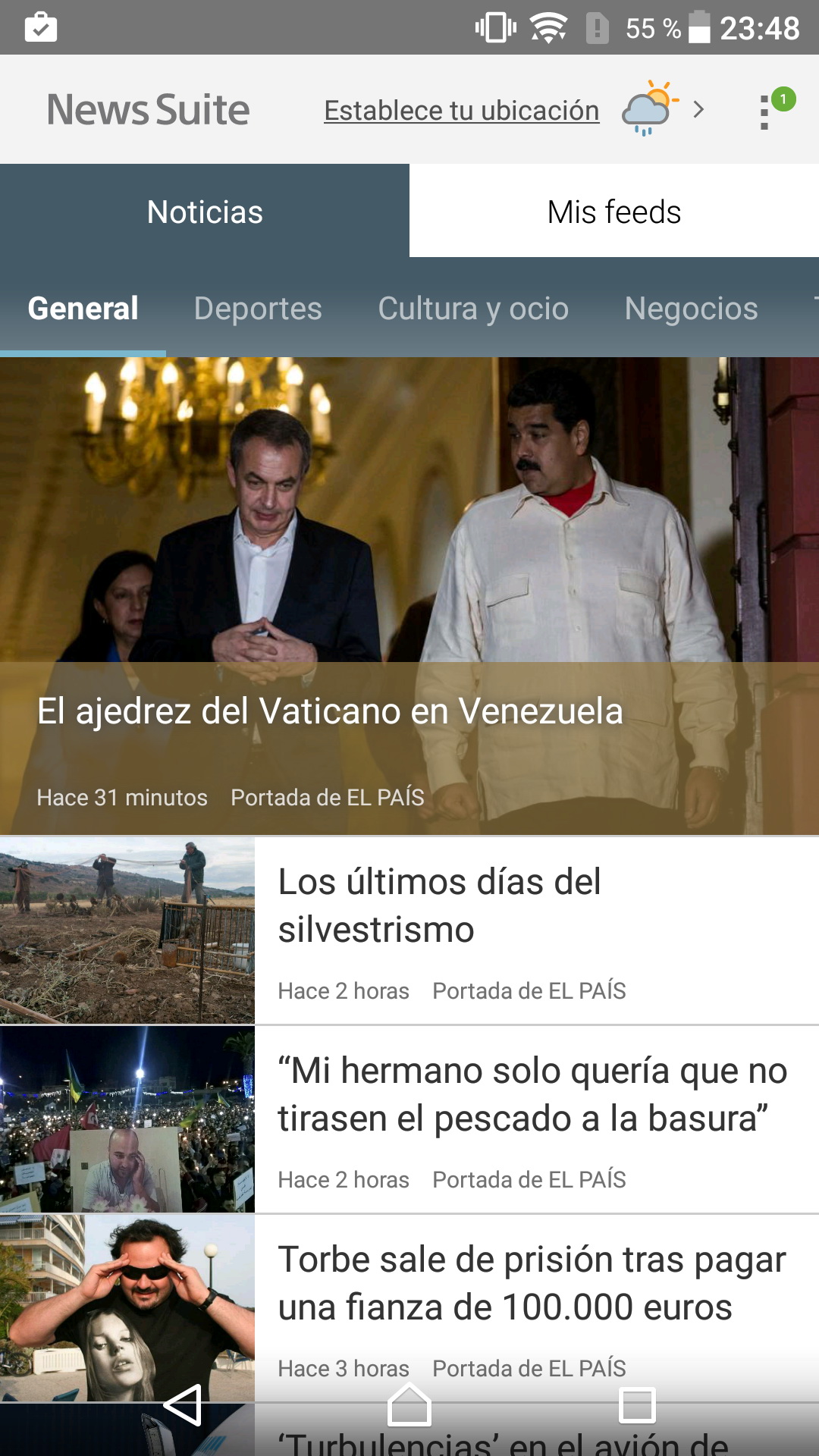Screen dimensions: 819x1456
Task: Go to the home screen
Action: point(409,1405)
